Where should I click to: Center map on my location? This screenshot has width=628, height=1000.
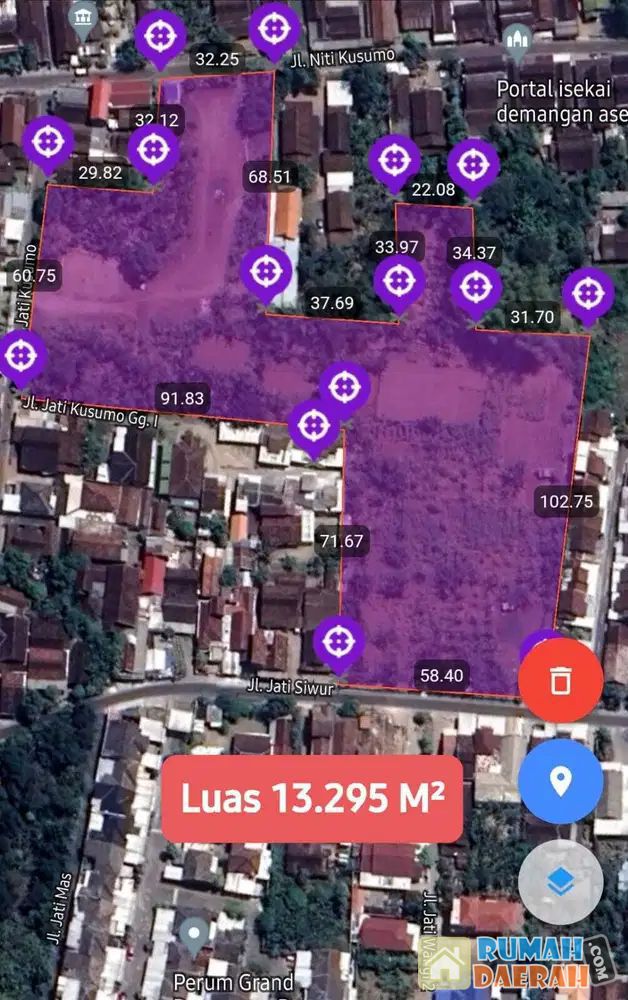[560, 781]
